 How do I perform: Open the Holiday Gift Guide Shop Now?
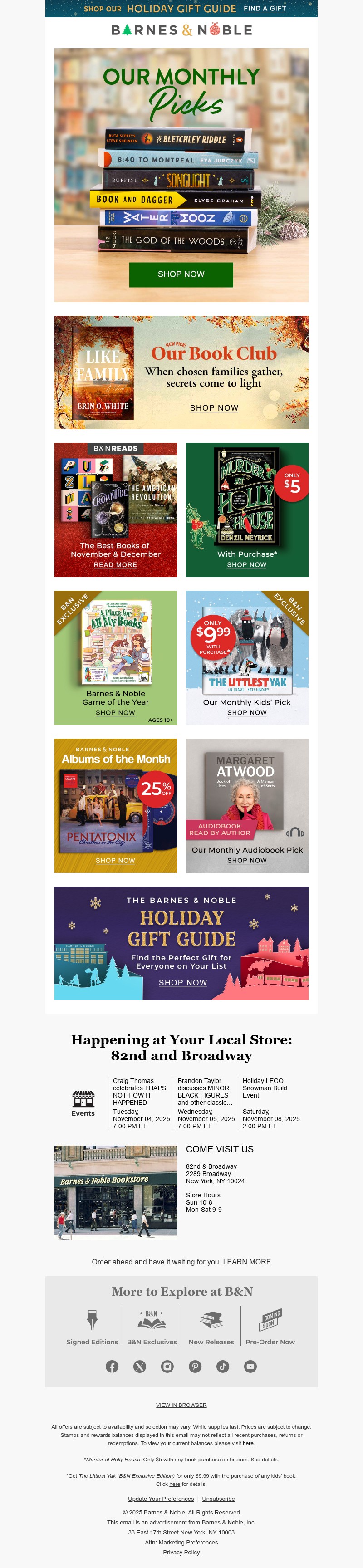pos(183,983)
